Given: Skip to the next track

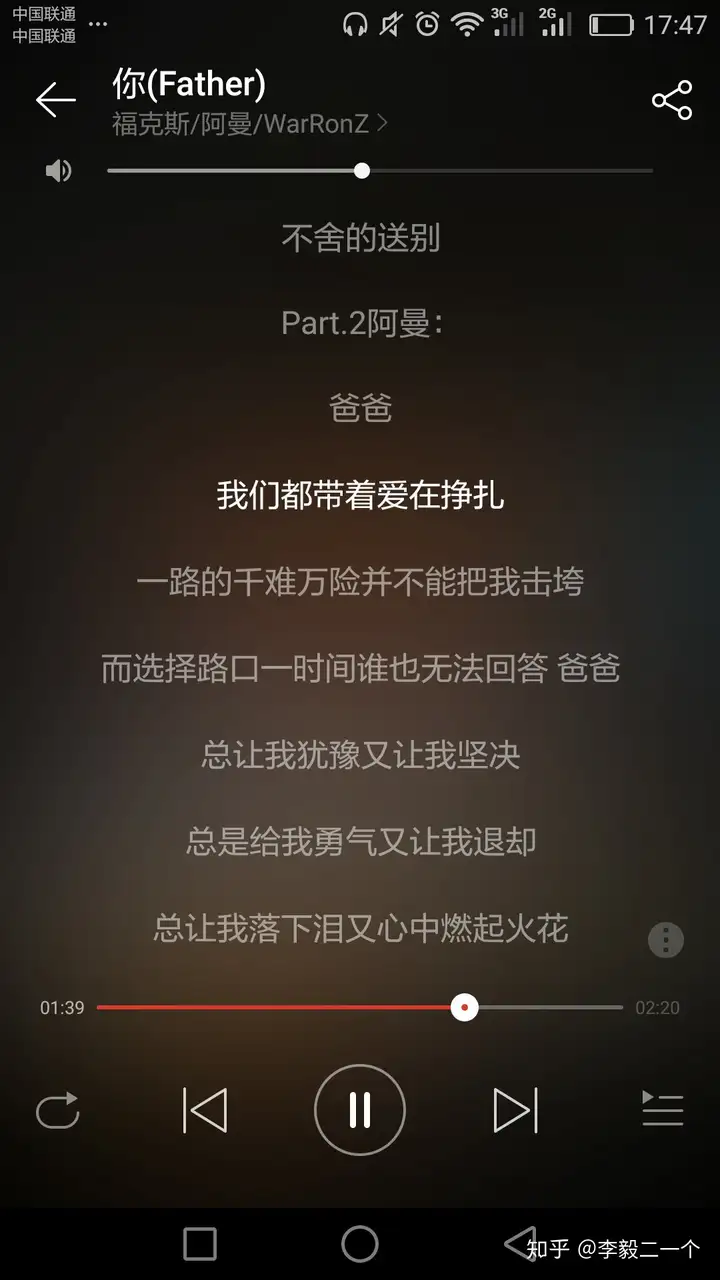Looking at the screenshot, I should [x=515, y=1110].
